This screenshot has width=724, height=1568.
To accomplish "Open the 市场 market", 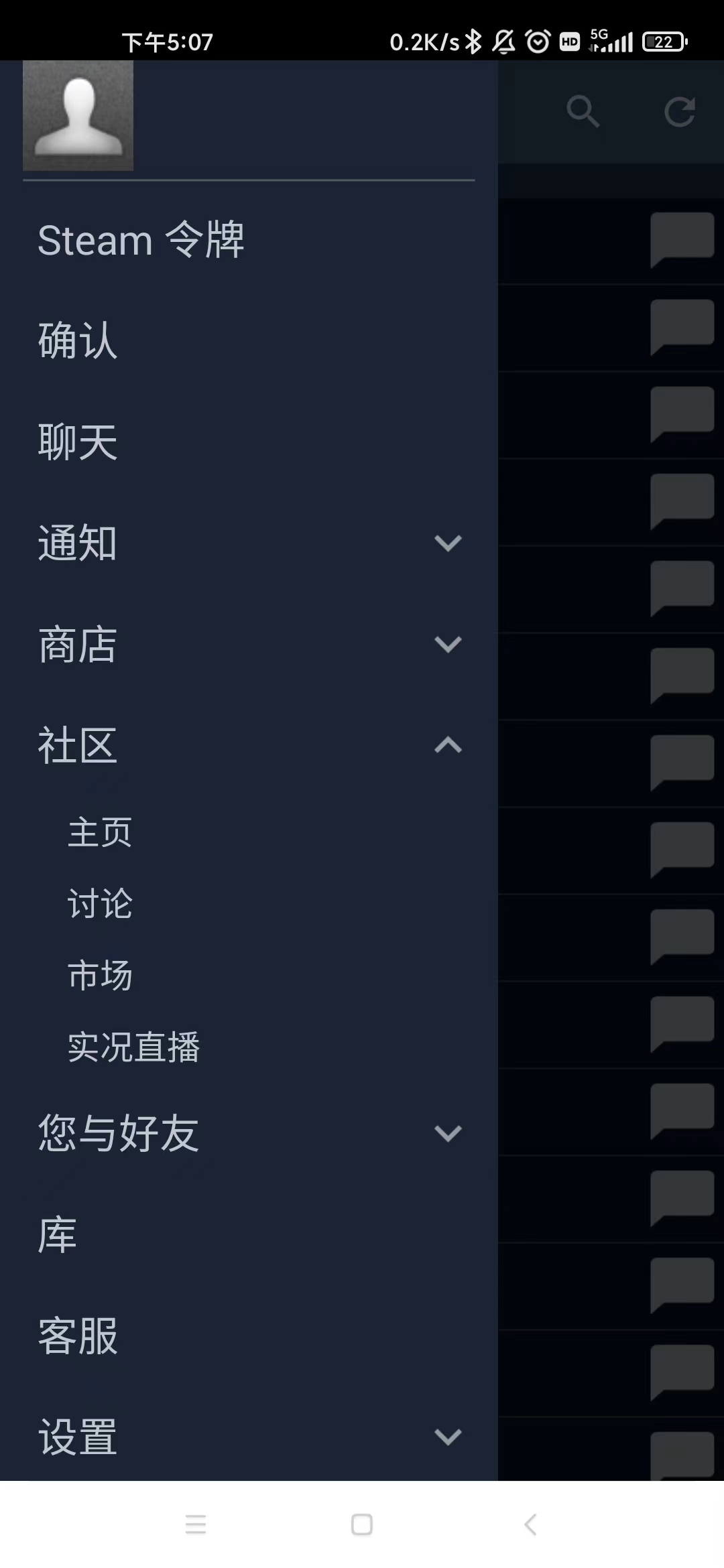I will click(100, 975).
